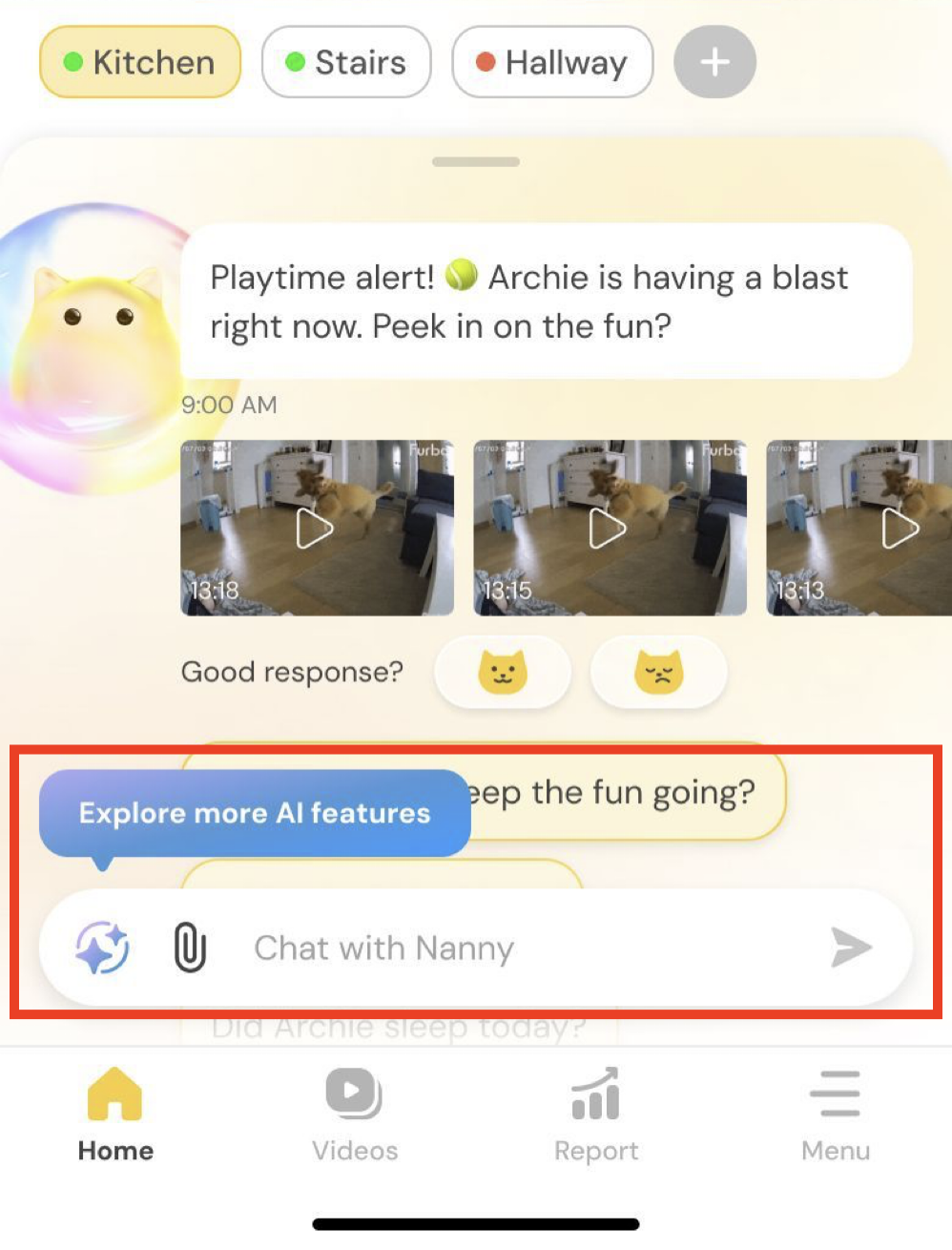
Task: Play the 13:15 video clip
Action: (x=609, y=528)
